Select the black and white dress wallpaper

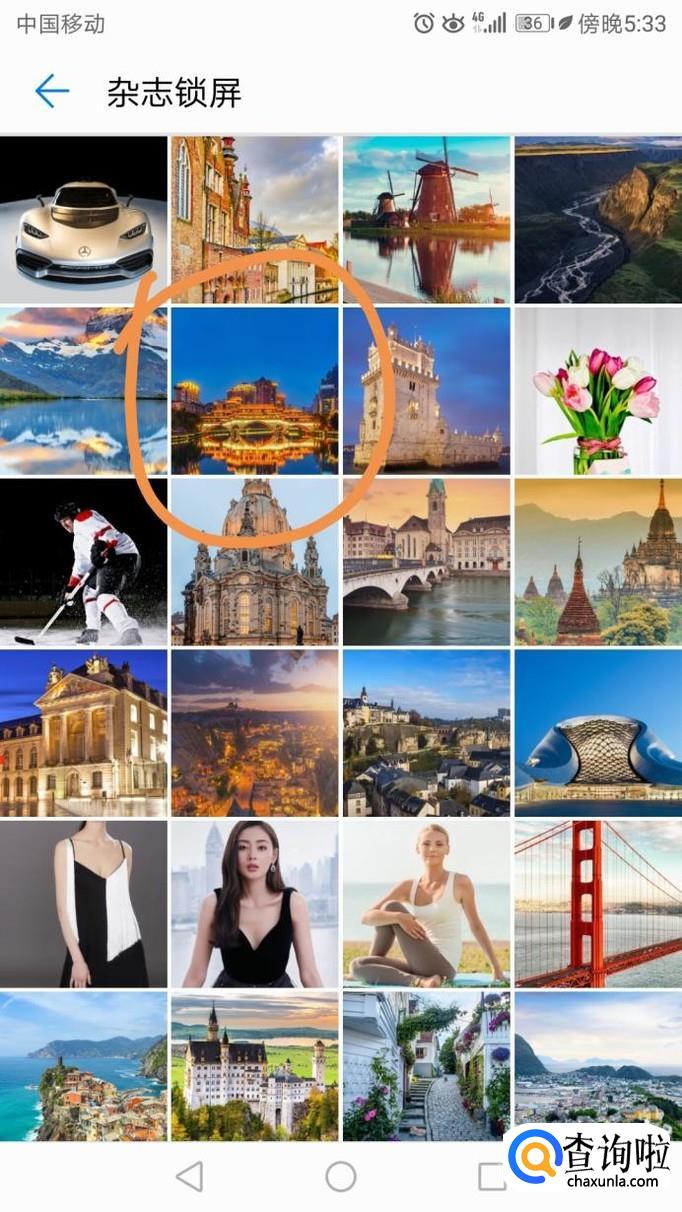[x=84, y=904]
